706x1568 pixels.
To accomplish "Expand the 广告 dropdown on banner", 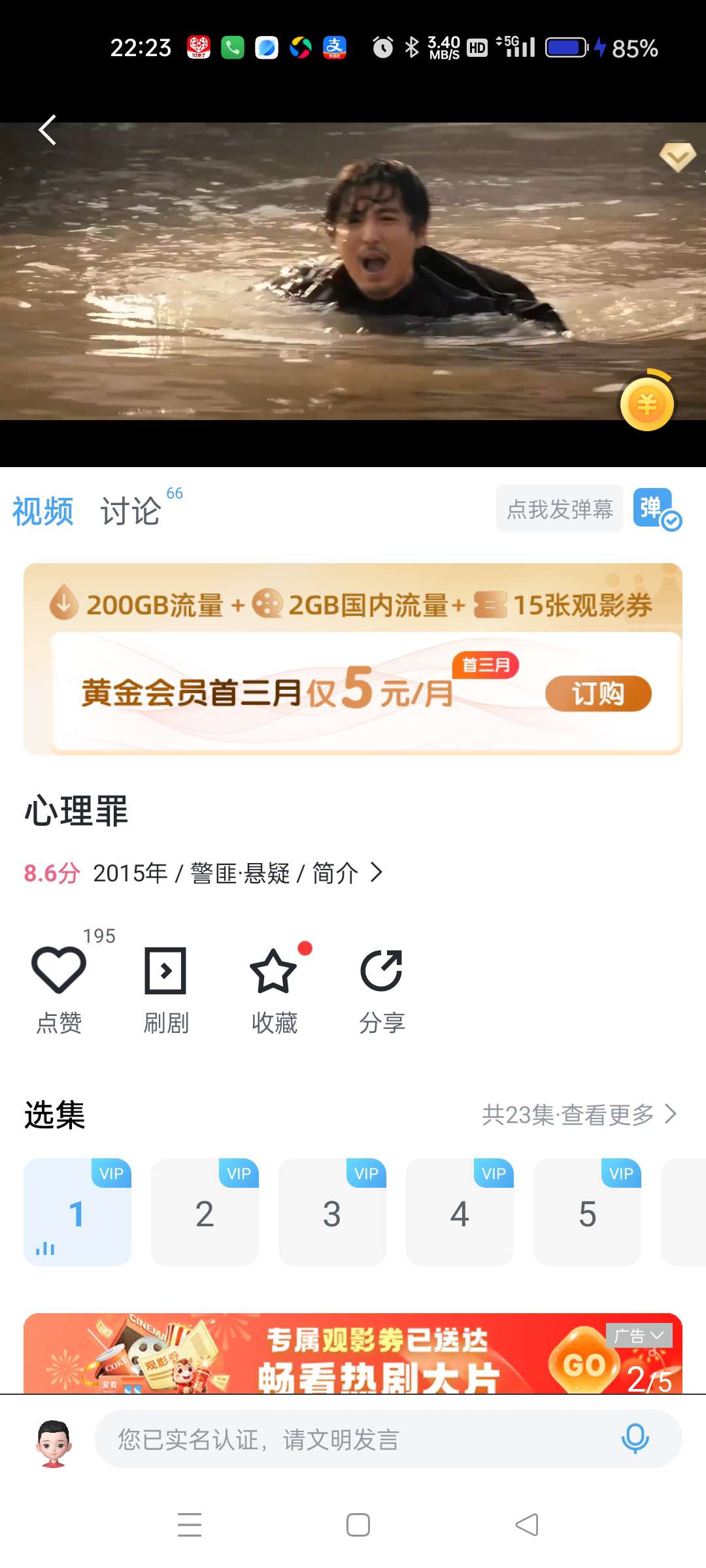I will click(x=639, y=1336).
